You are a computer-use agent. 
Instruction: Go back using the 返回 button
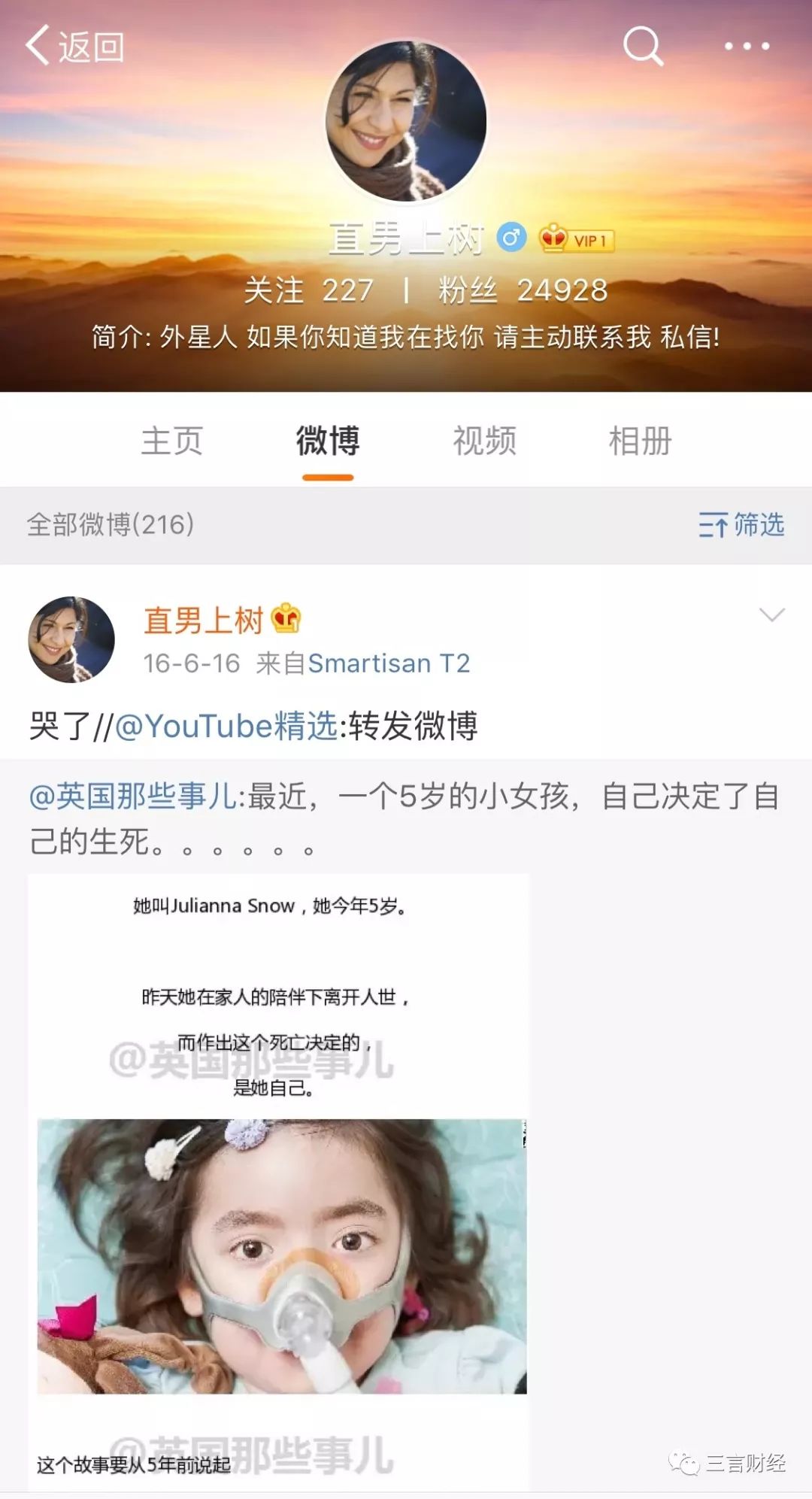pos(75,47)
